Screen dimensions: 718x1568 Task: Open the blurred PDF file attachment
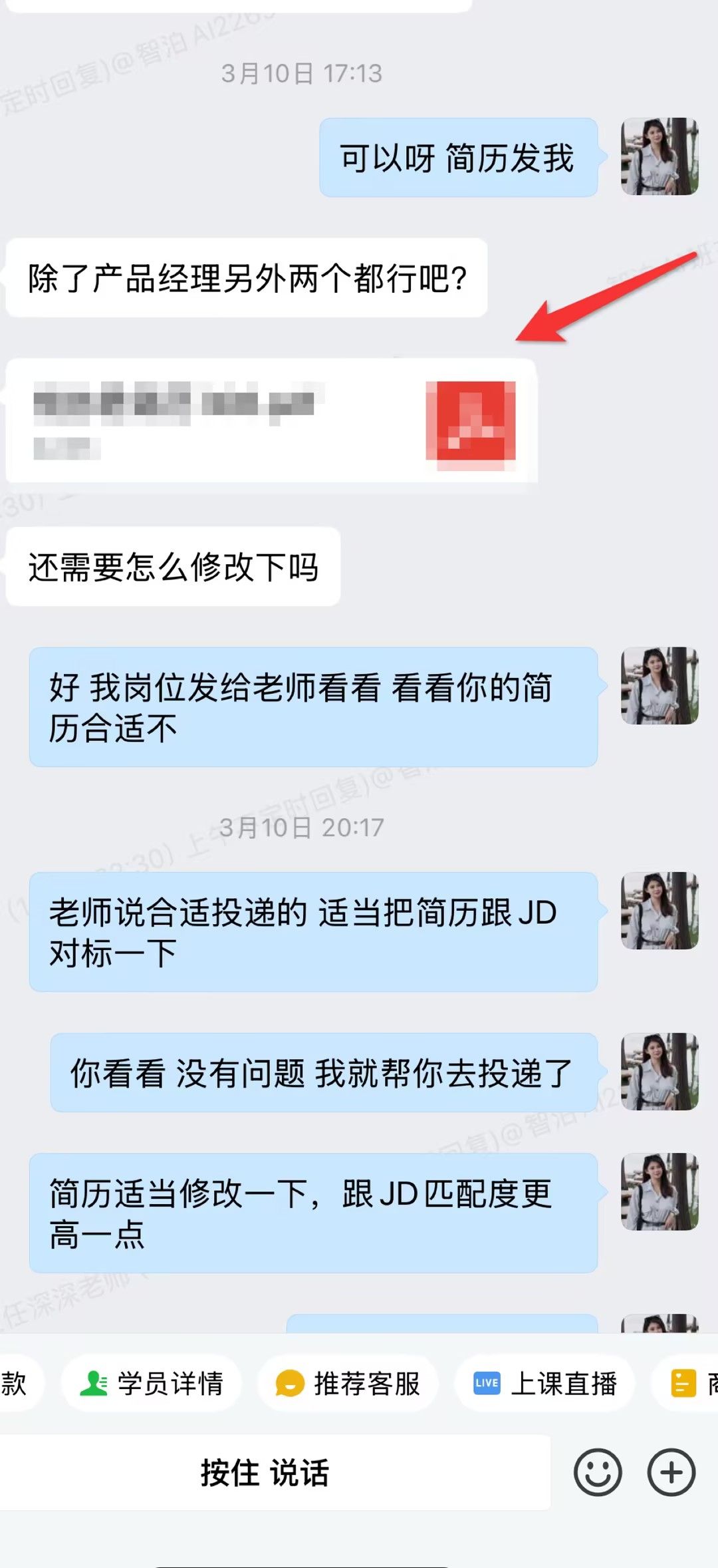(x=271, y=420)
